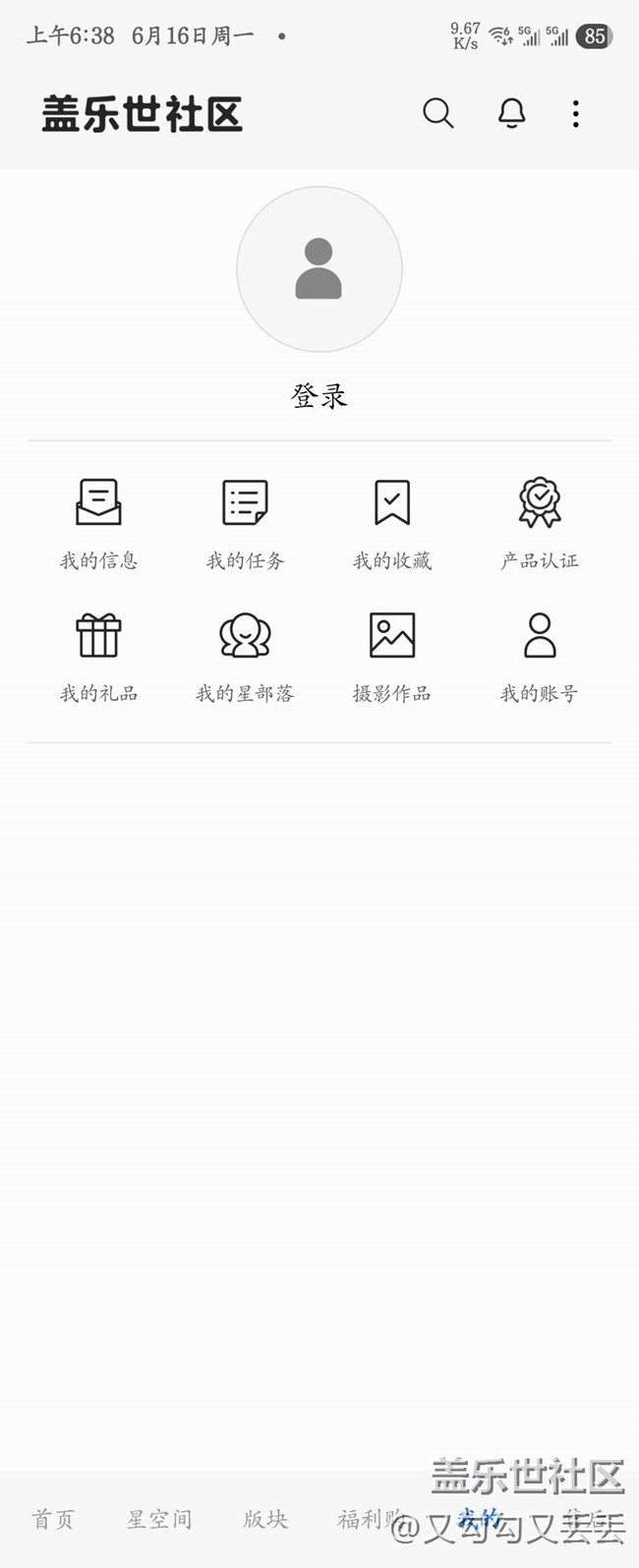Select the 福利购 tab
639x1568 pixels.
(x=369, y=1519)
